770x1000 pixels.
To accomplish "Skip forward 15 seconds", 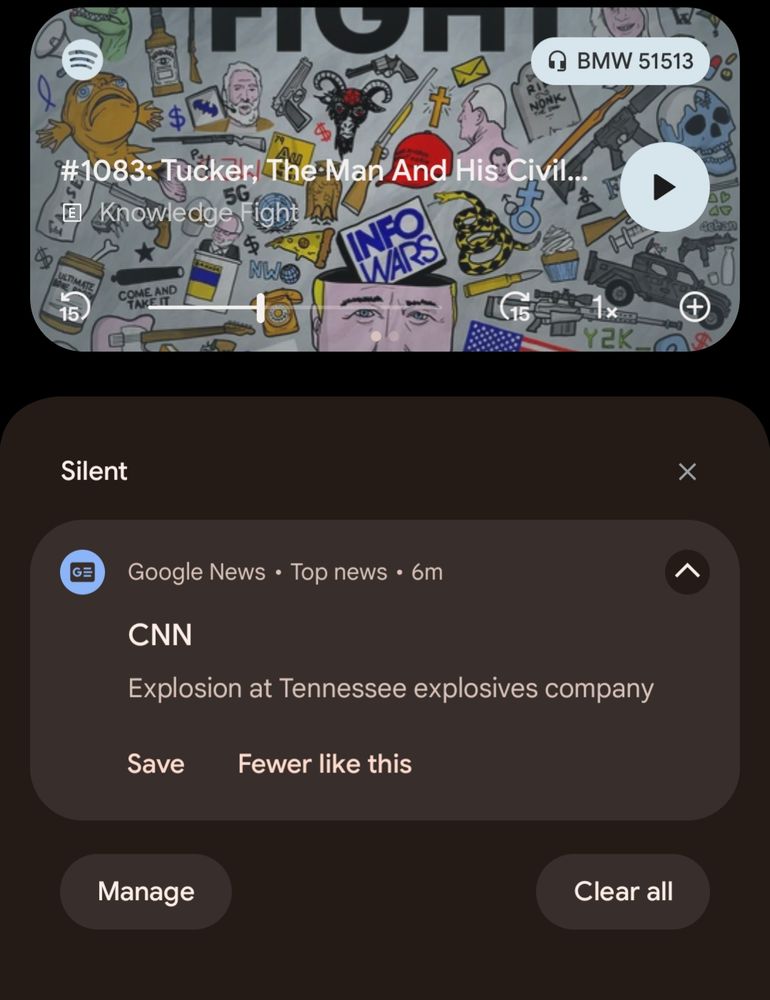I will pyautogui.click(x=515, y=308).
